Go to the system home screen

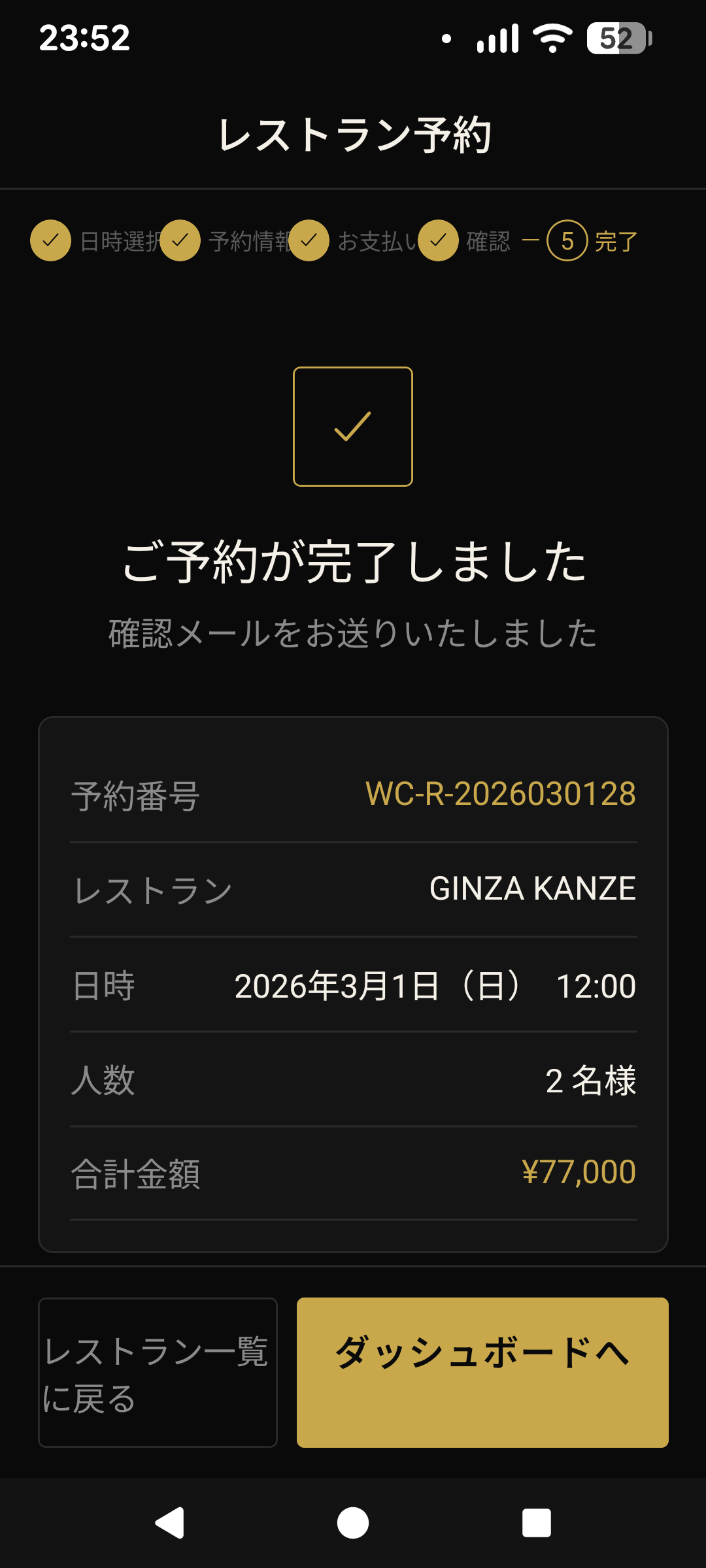(353, 1524)
